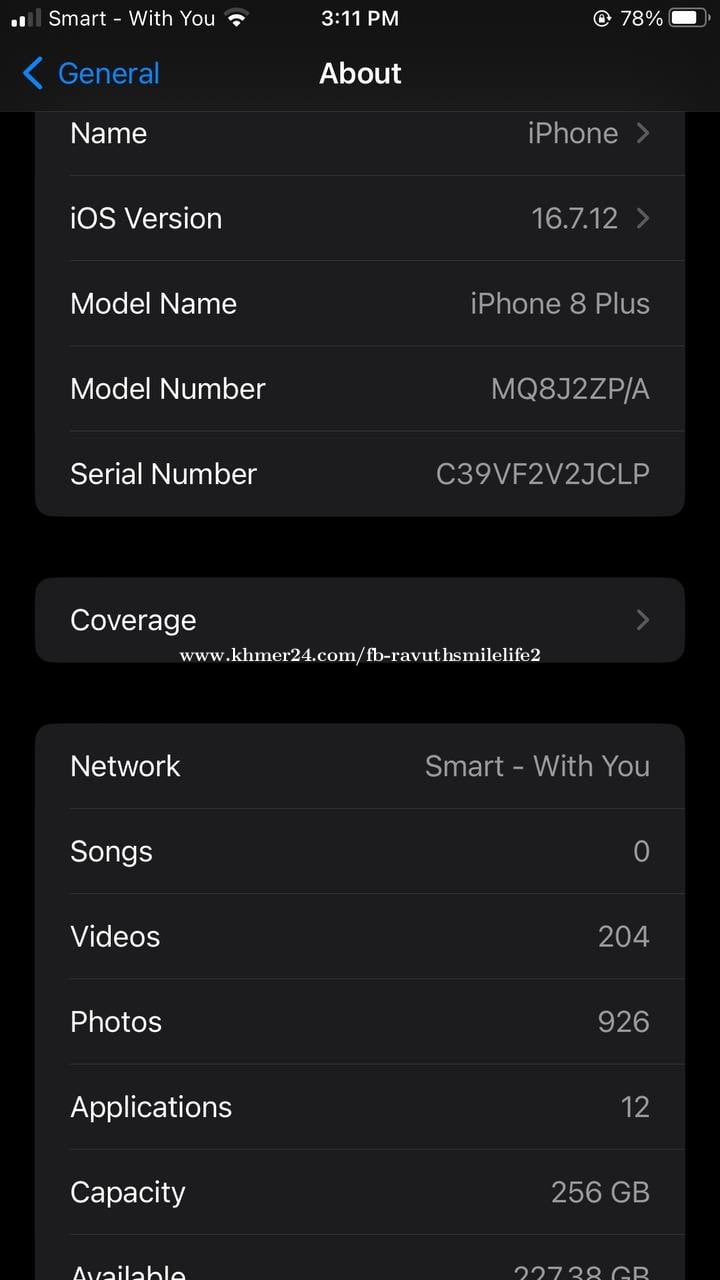Viewport: 720px width, 1280px height.
Task: Open the Name row to rename iPhone
Action: (x=360, y=134)
